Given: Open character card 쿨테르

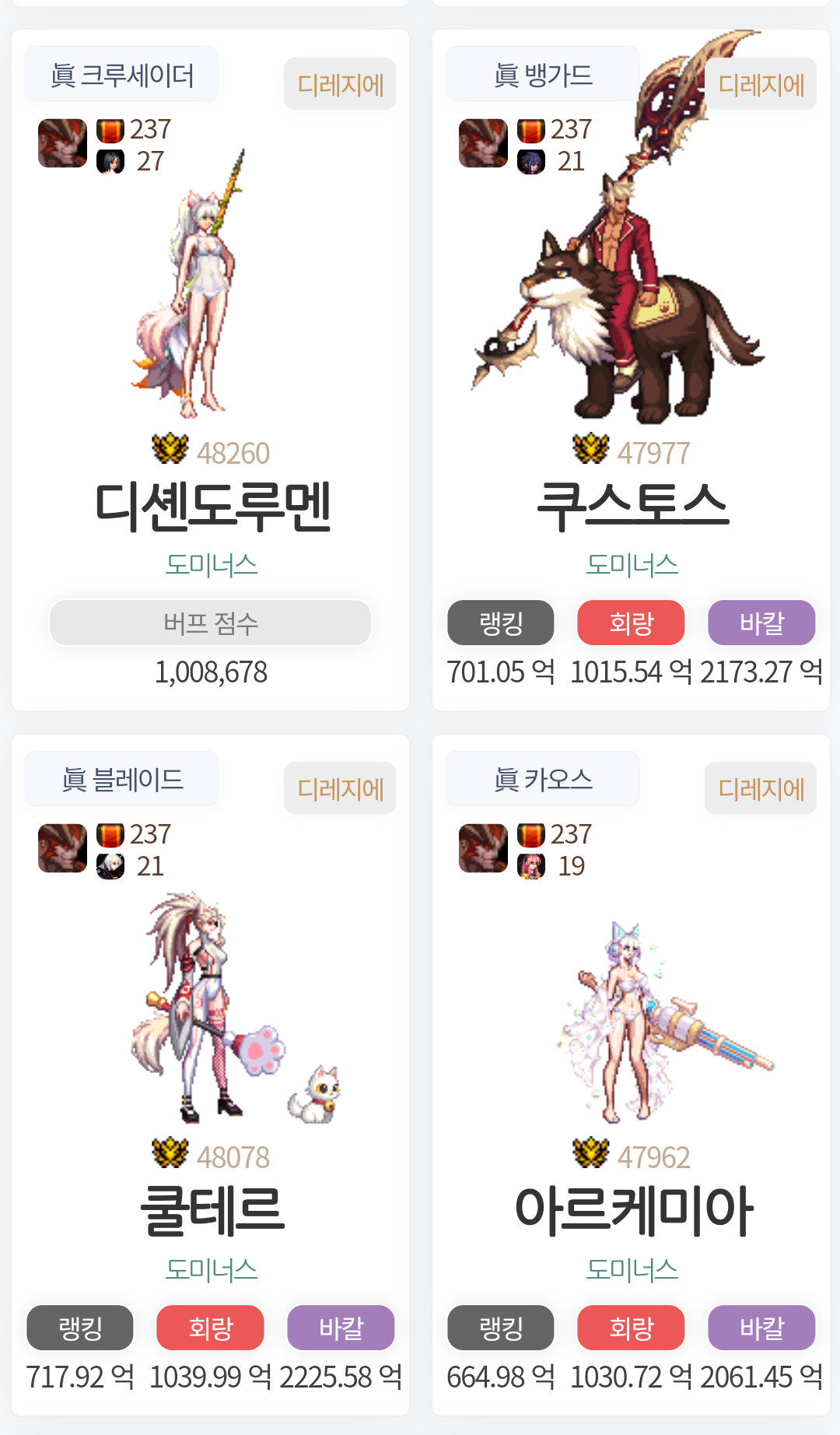Looking at the screenshot, I should pos(212,1211).
